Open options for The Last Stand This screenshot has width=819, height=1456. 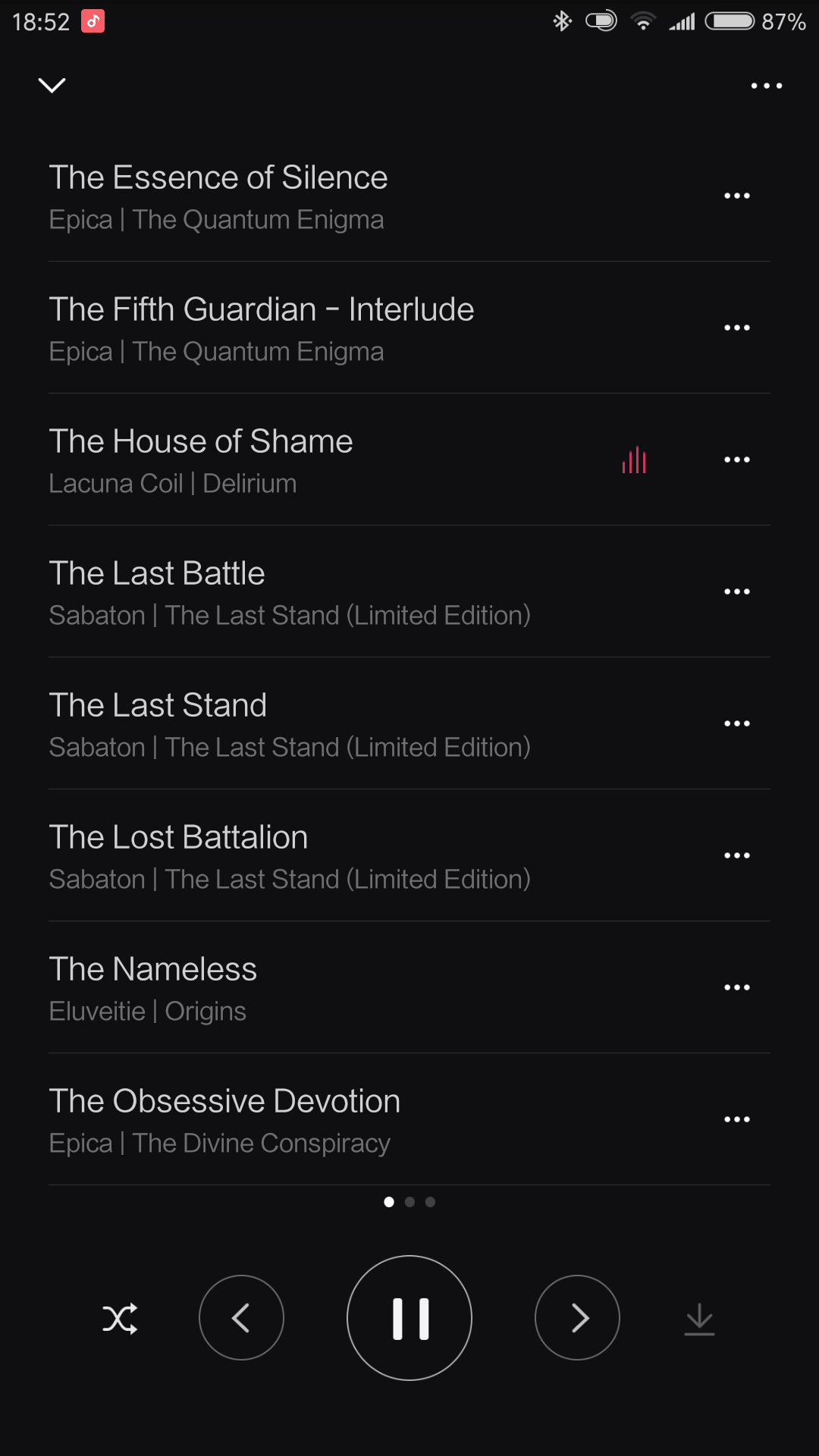point(736,723)
